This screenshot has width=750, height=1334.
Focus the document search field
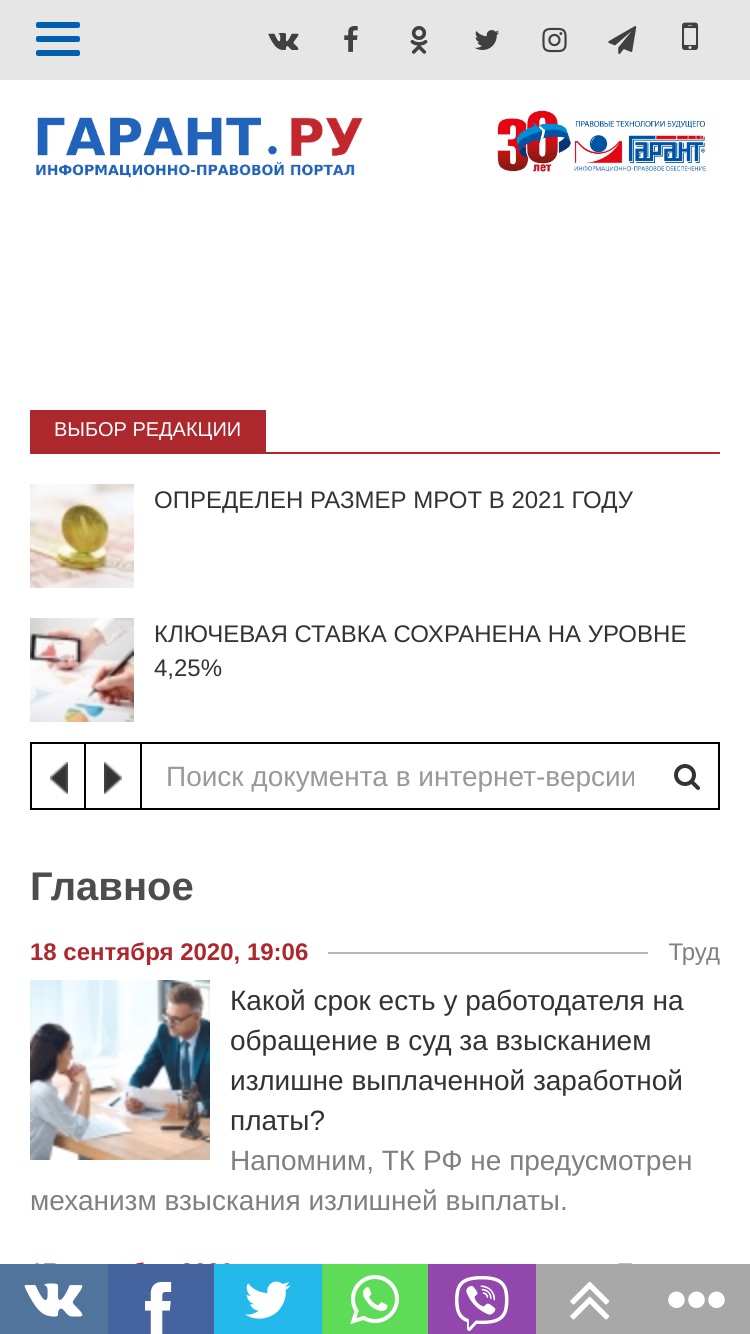click(x=400, y=776)
